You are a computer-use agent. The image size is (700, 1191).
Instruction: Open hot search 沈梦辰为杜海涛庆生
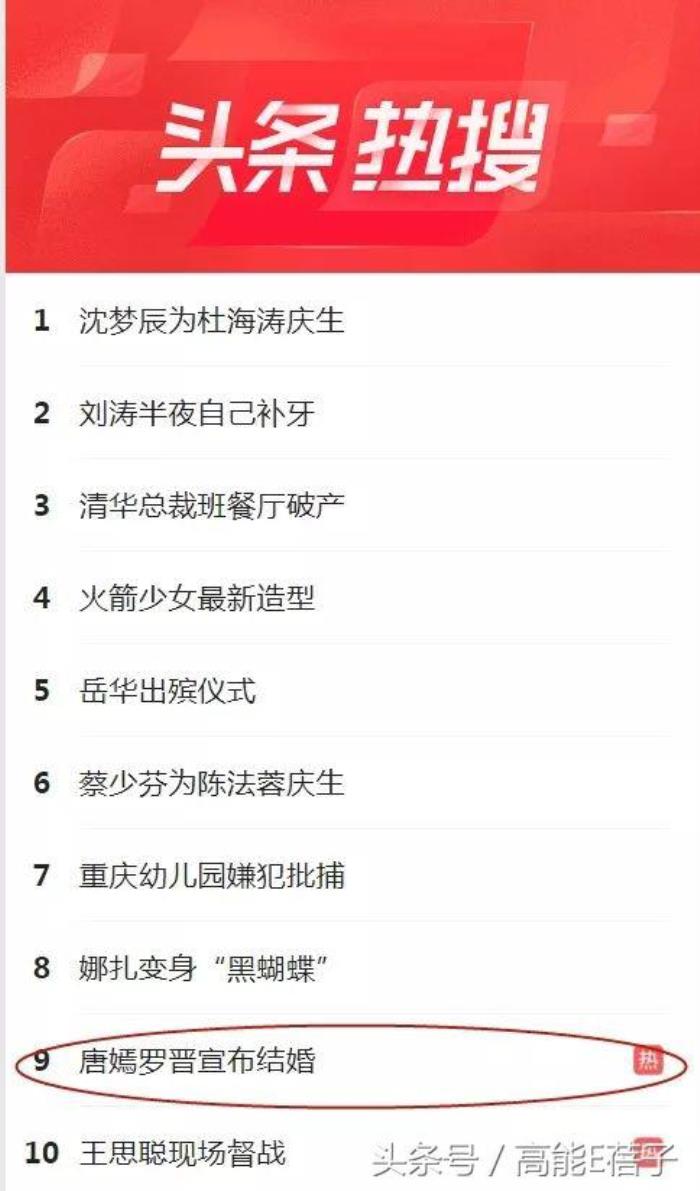[x=211, y=321]
